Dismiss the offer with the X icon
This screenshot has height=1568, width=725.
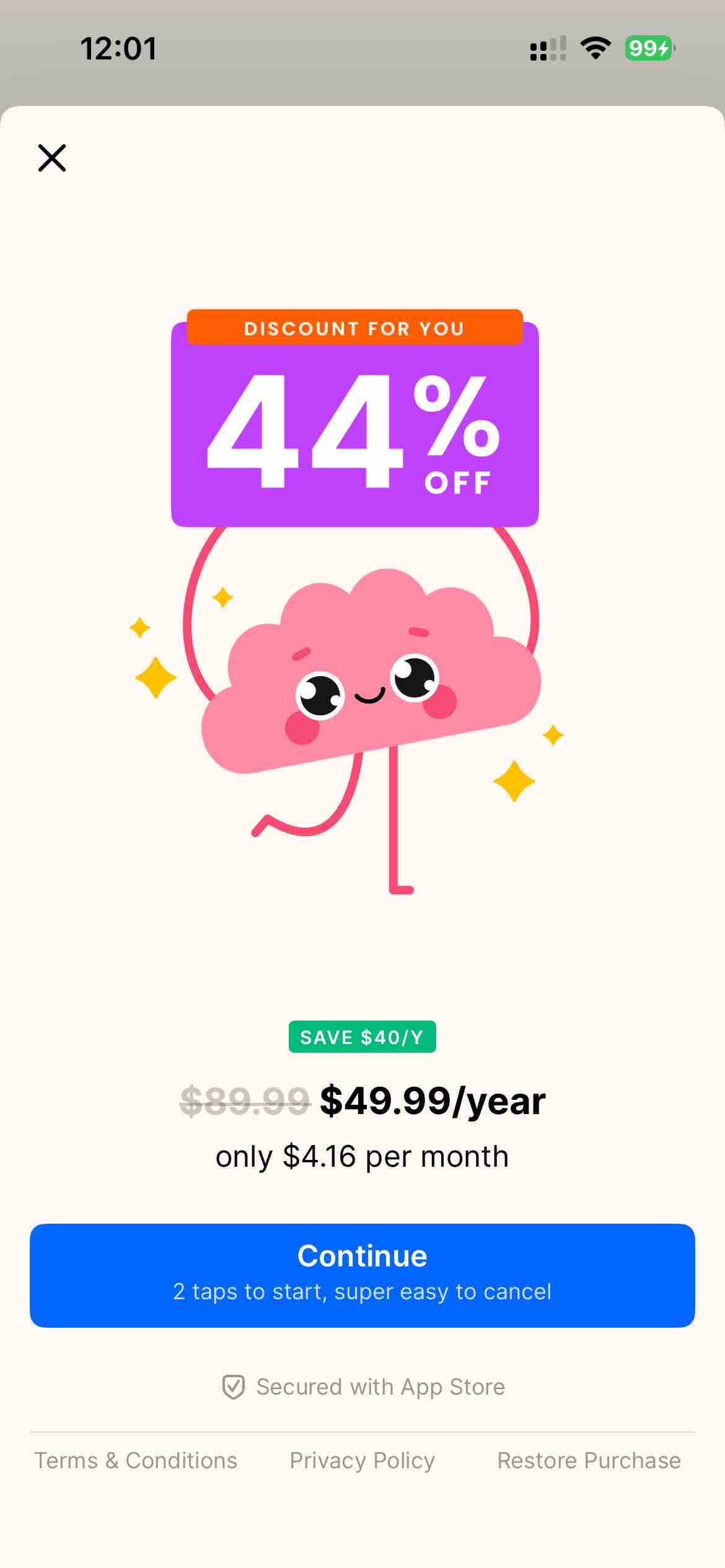point(52,159)
